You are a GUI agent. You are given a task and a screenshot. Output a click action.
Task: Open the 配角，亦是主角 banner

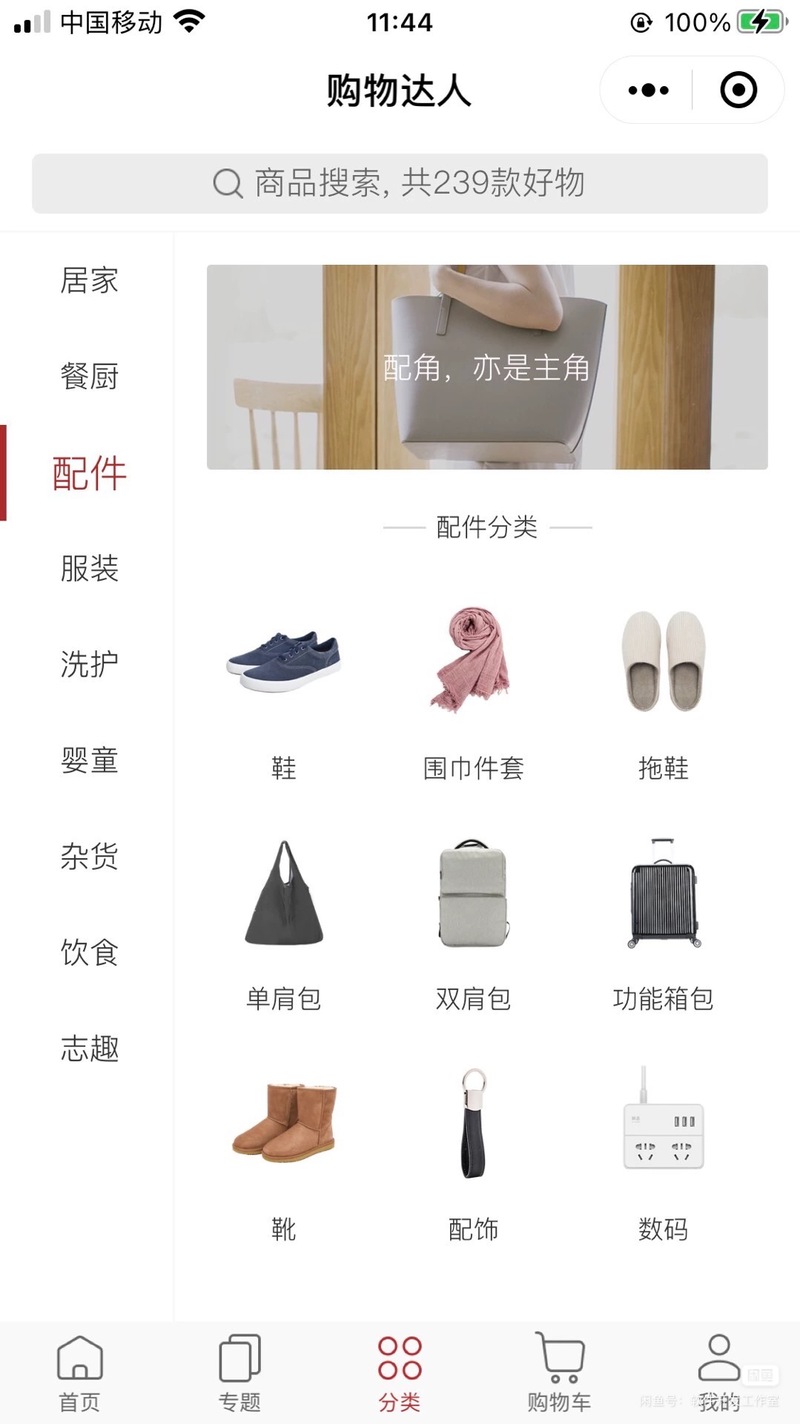pos(487,367)
